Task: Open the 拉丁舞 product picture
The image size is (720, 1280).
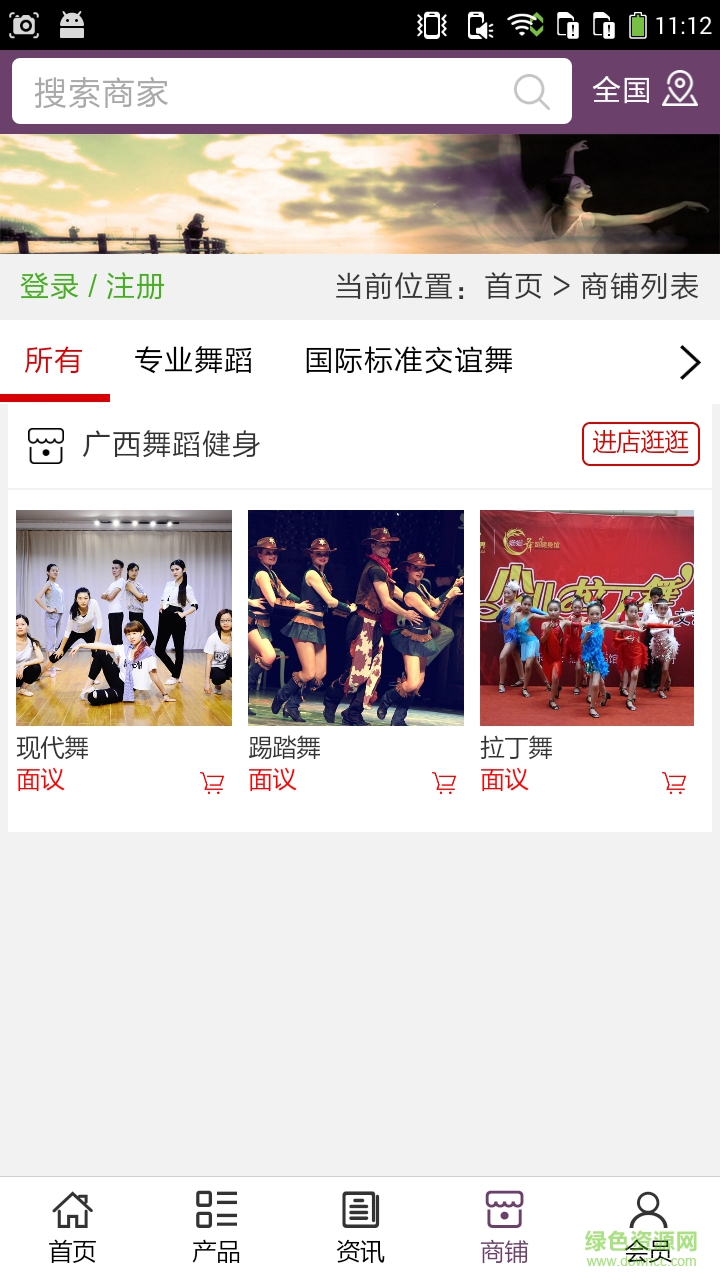Action: 587,617
